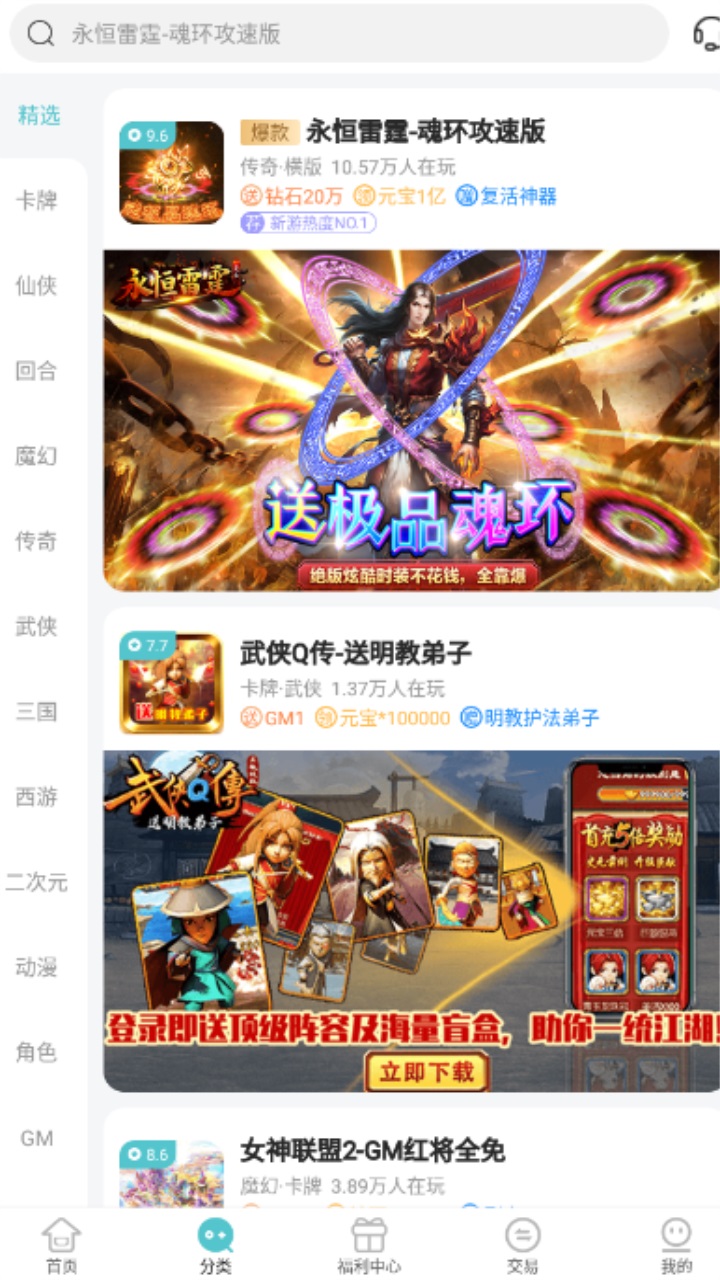Go to the 我的 tab
The height and width of the screenshot is (1280, 720).
click(x=676, y=1246)
